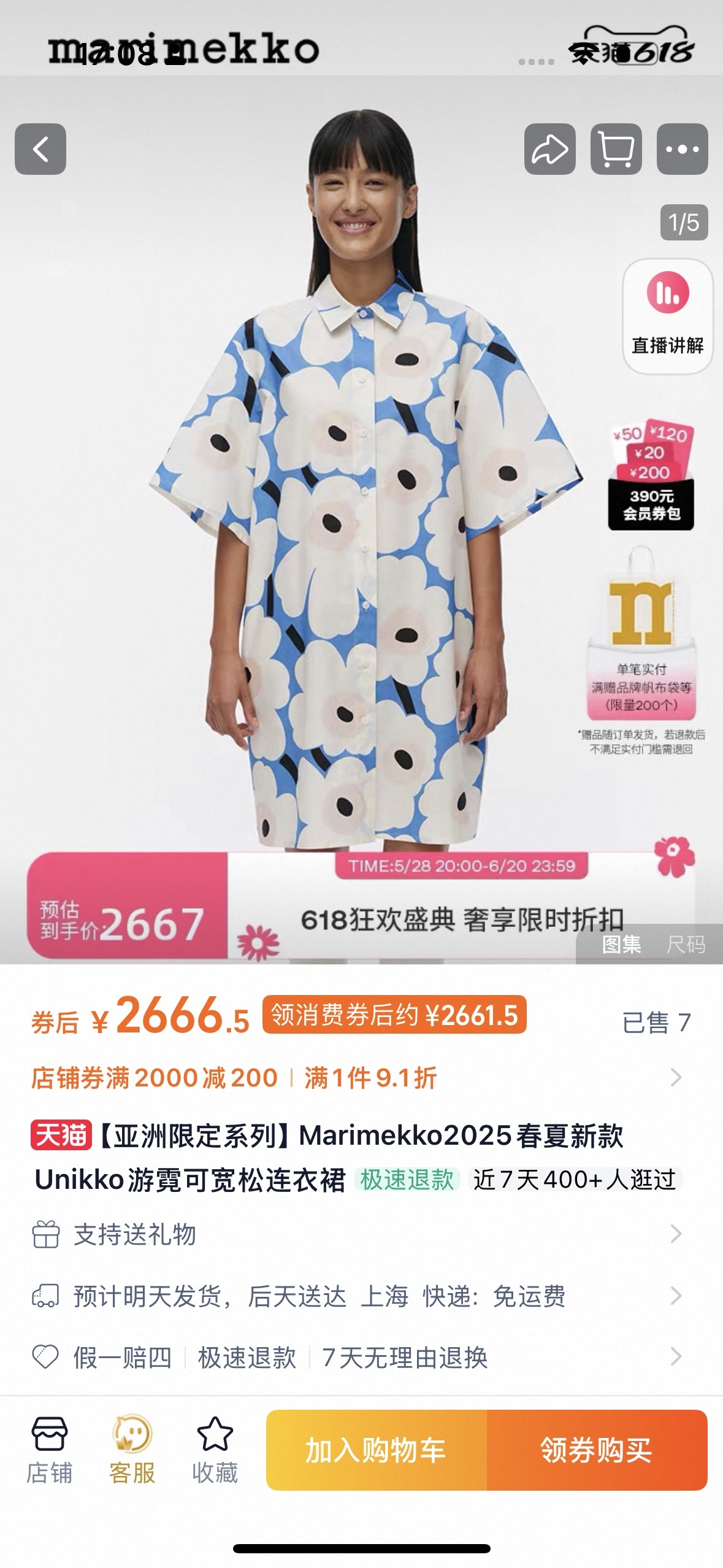Screen dimensions: 723x1568
Task: View delivery details for 上海 快递
Action: (x=356, y=1296)
